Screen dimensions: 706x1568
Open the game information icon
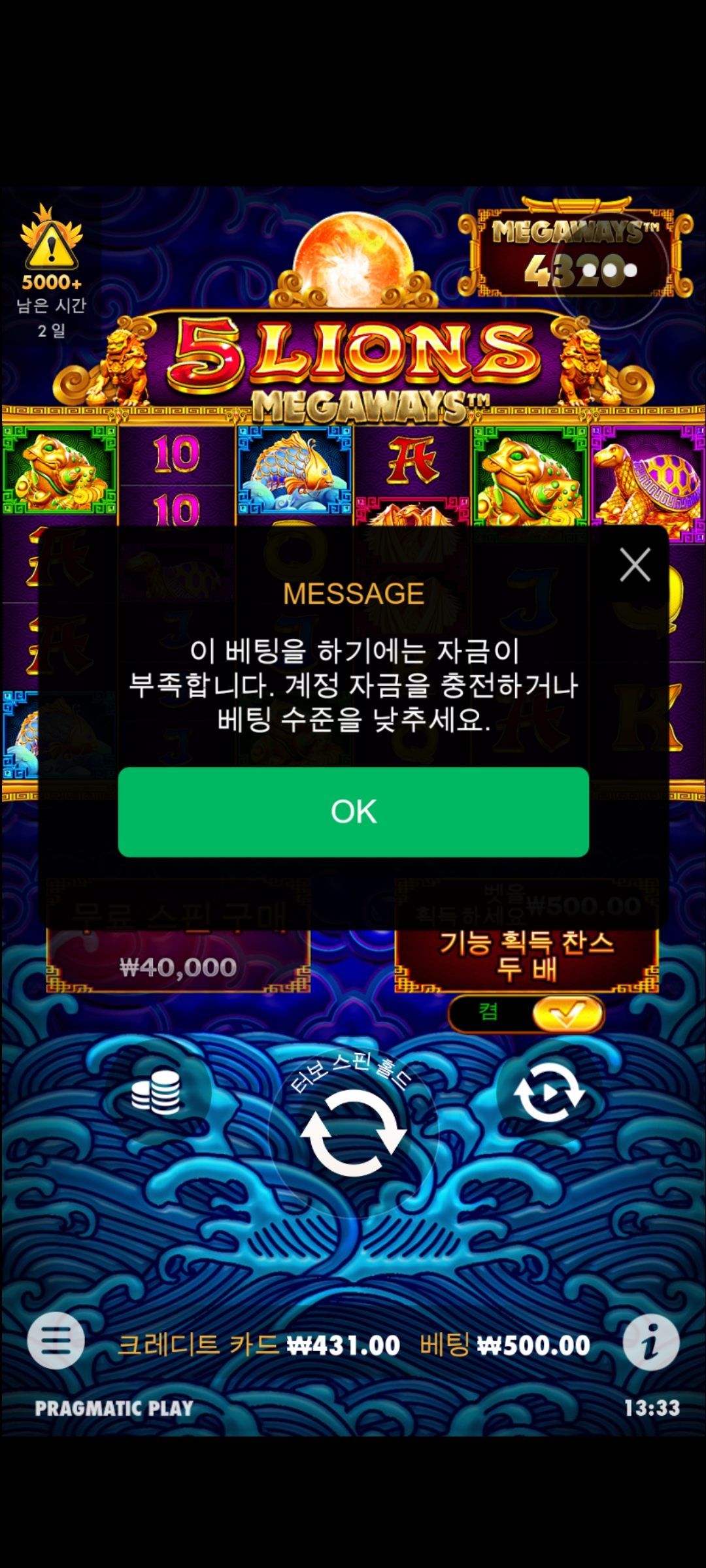pyautogui.click(x=650, y=1342)
